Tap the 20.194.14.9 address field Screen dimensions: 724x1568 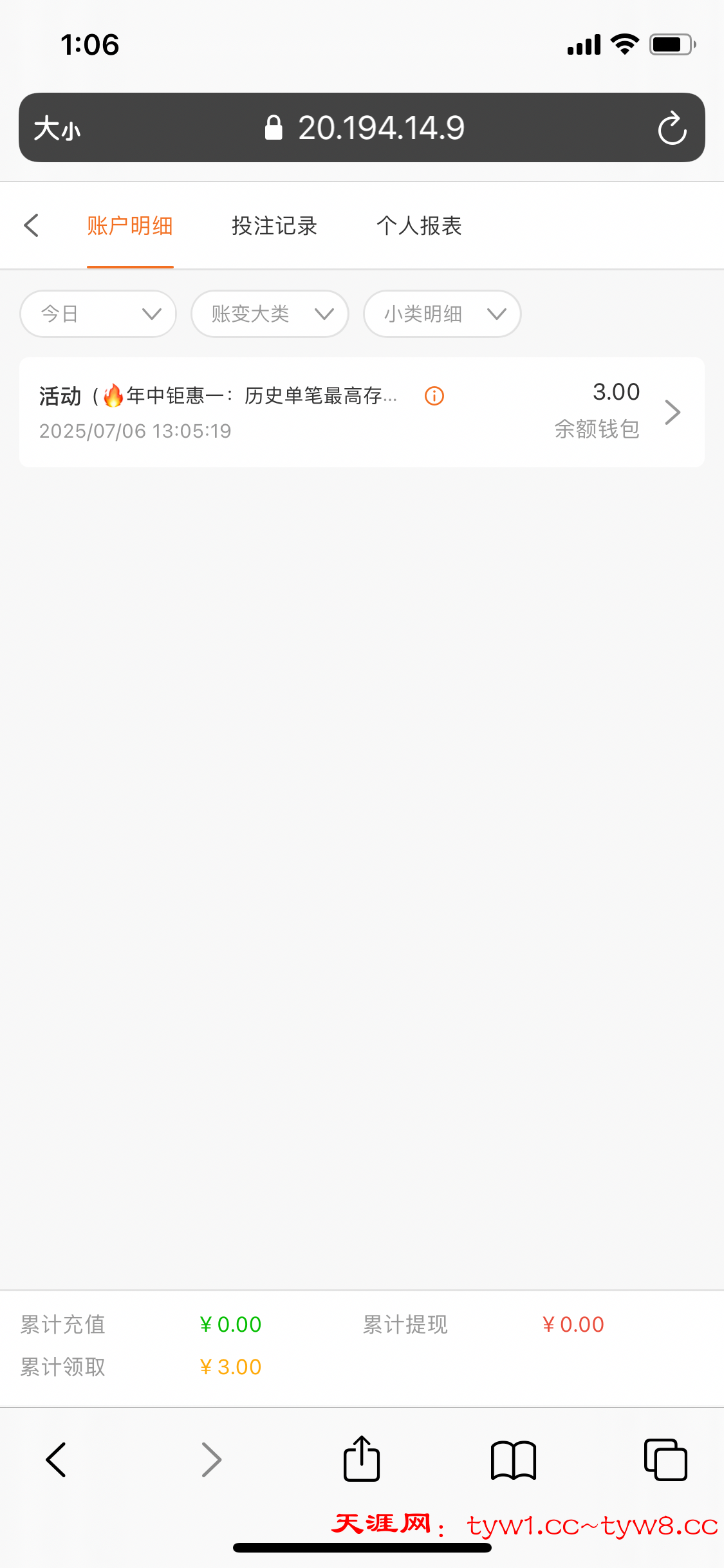click(364, 128)
